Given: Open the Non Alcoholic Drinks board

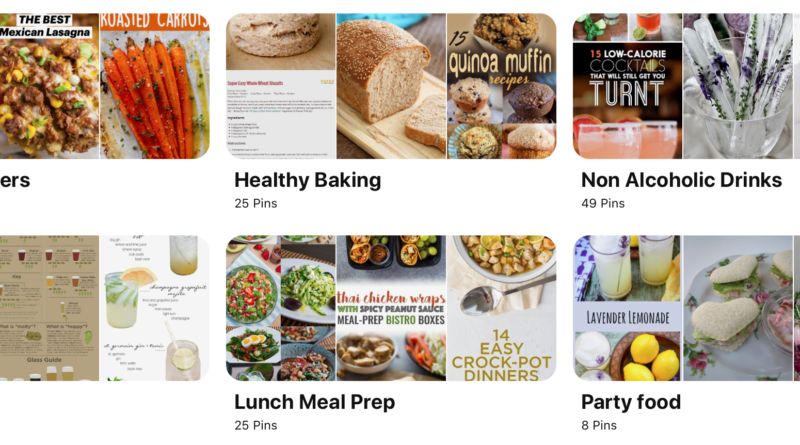Looking at the screenshot, I should point(686,87).
